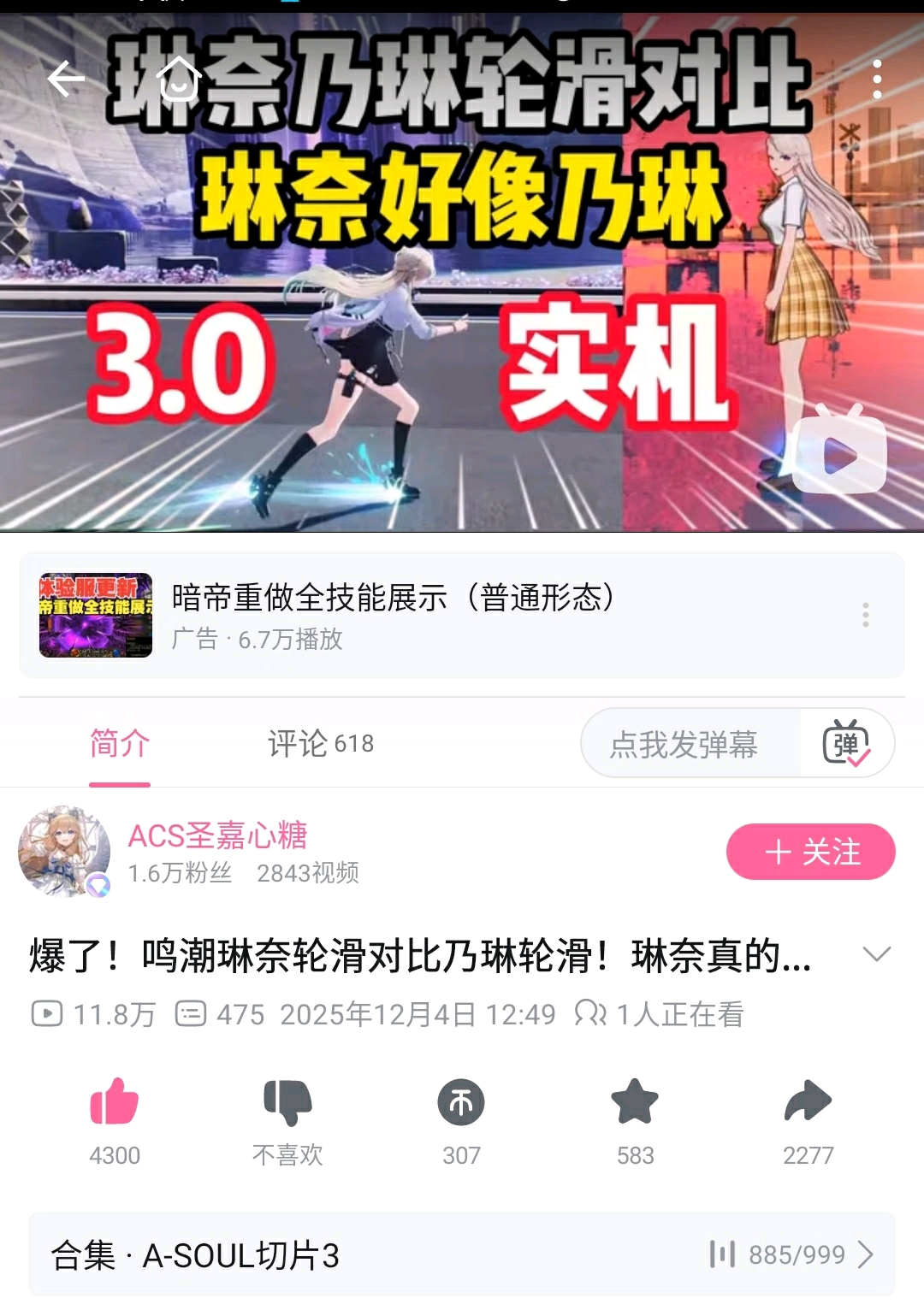This screenshot has height=1316, width=924.
Task: Tap the home icon over the video
Action: click(179, 80)
